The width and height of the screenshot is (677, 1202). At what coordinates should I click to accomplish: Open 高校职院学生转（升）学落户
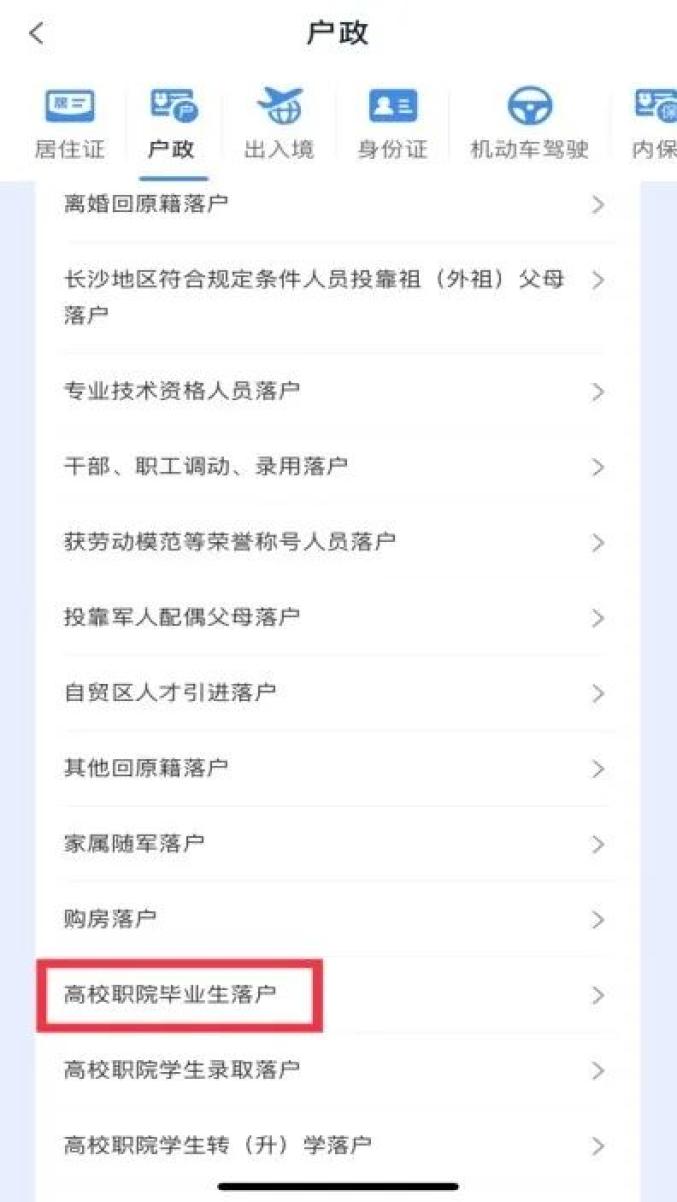[337, 1145]
